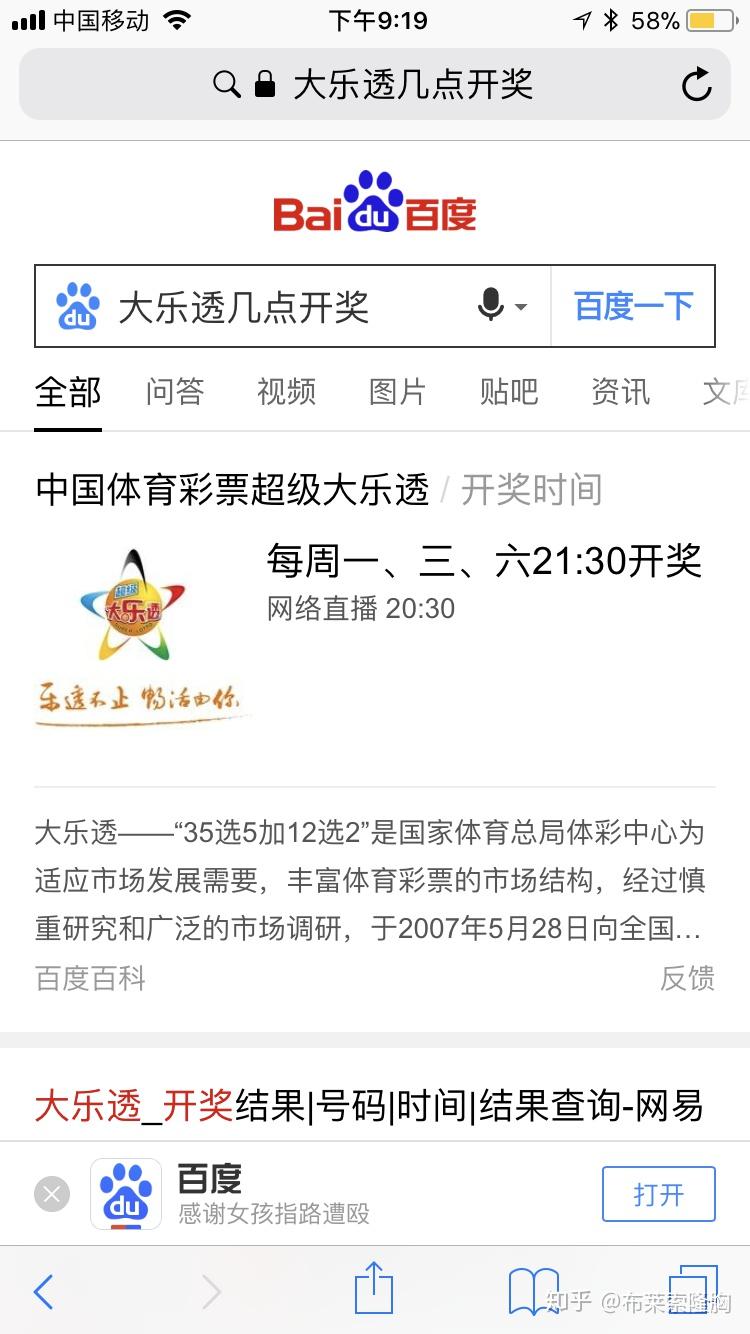The image size is (750, 1334).
Task: Open the Safari share sheet
Action: click(x=374, y=1288)
